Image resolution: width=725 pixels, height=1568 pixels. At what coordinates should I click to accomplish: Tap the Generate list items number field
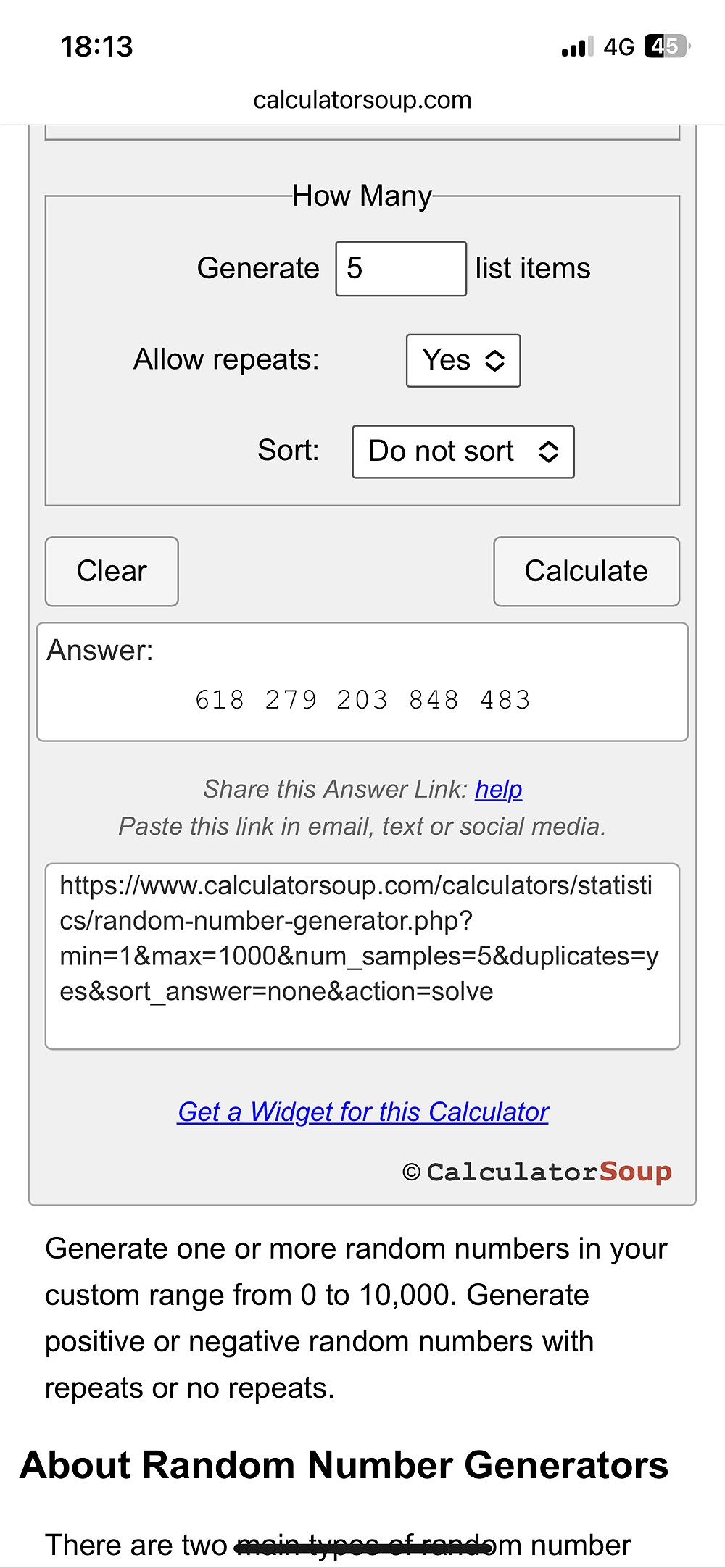click(x=400, y=269)
